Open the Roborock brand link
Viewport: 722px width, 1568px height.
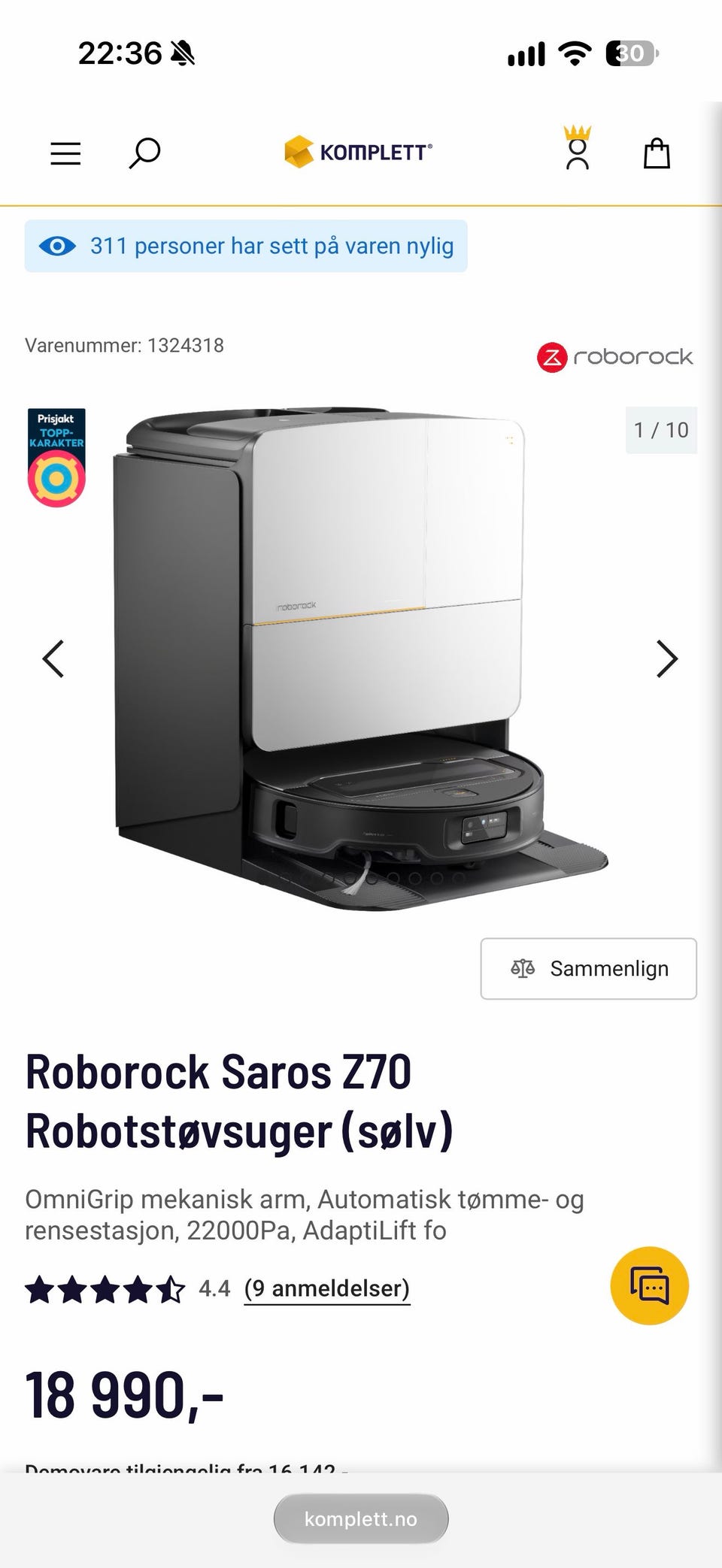click(614, 357)
